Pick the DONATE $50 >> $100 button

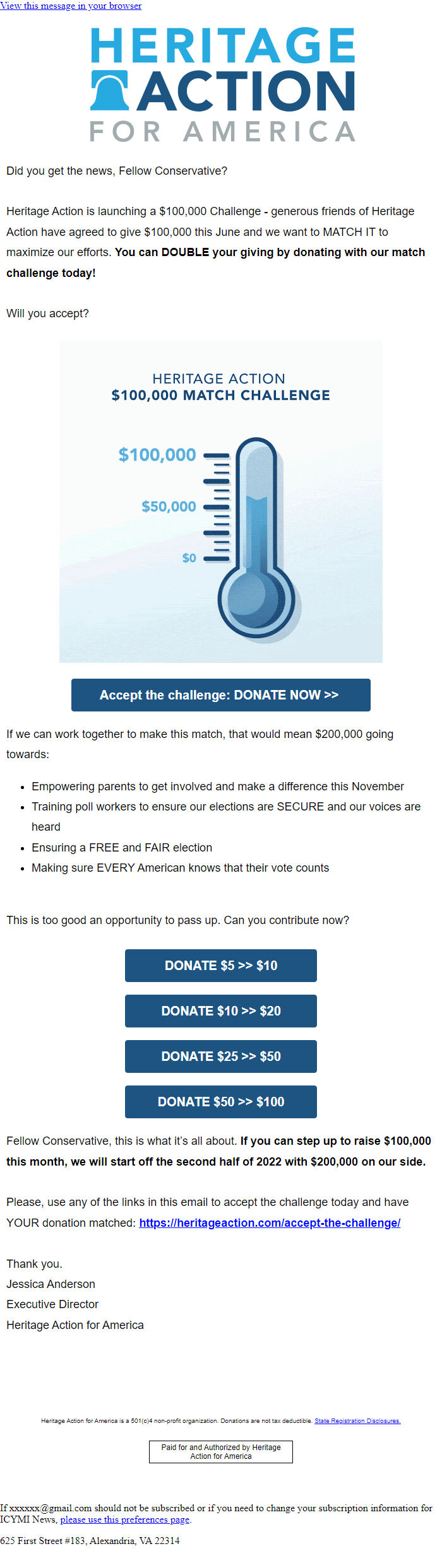point(220,1102)
